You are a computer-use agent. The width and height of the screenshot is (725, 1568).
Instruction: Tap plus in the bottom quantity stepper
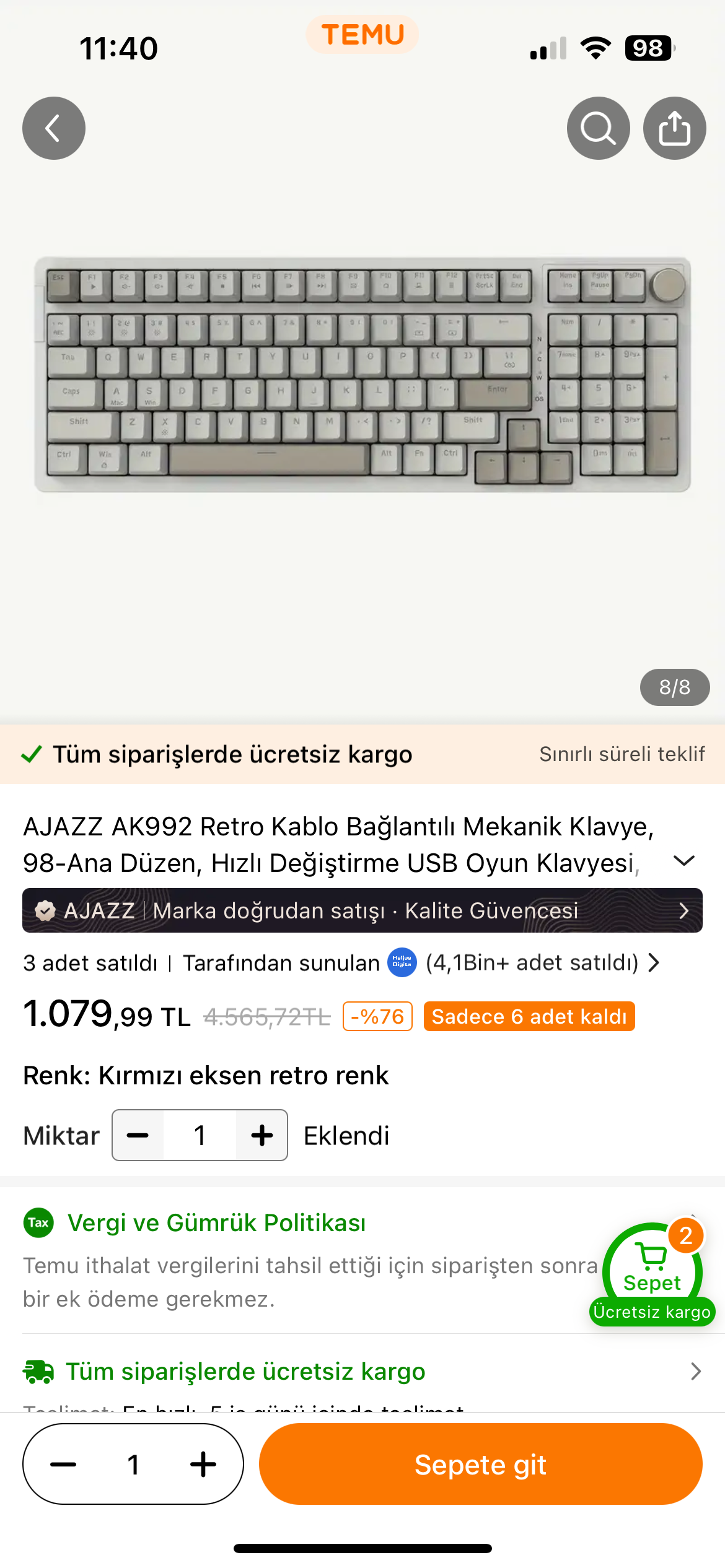coord(203,1465)
